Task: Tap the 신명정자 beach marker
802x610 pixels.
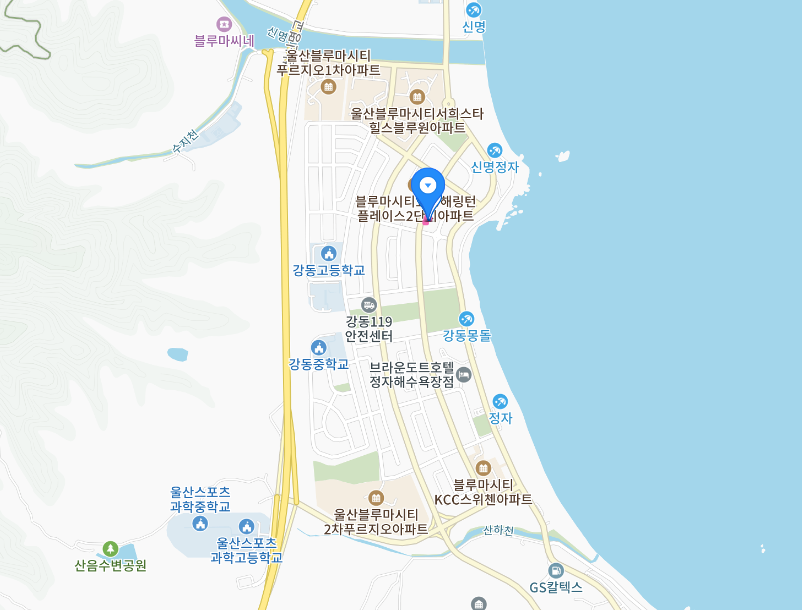Action: 494,150
